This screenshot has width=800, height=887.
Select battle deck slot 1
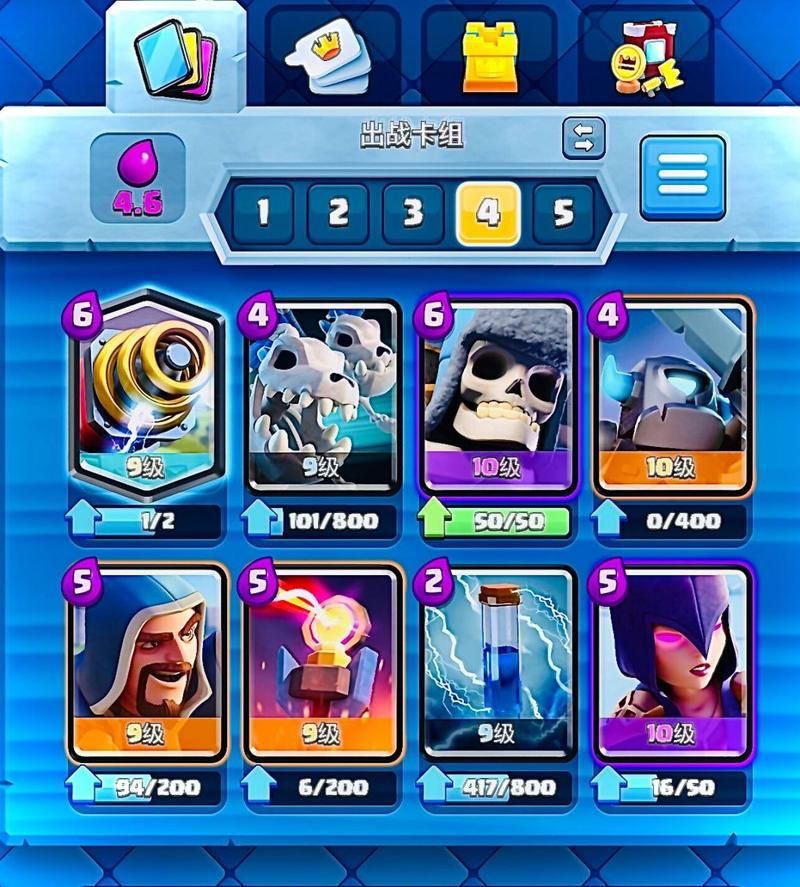pyautogui.click(x=262, y=213)
